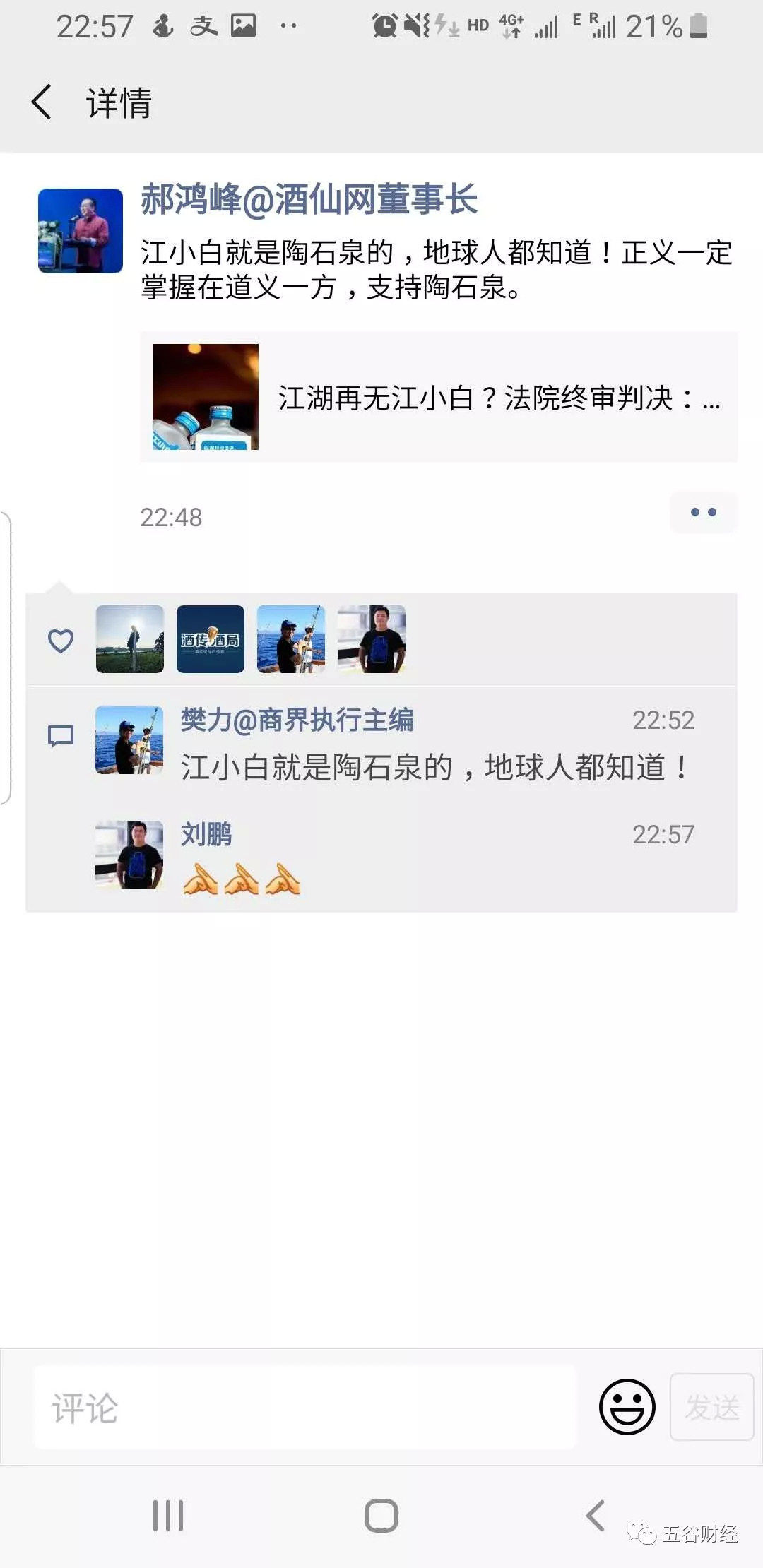Open the two-dot like/comment menu
763x1568 pixels.
pos(703,512)
